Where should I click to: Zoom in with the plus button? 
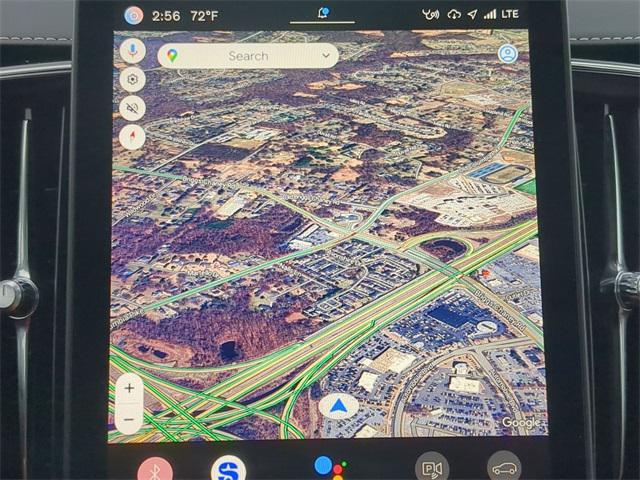(130, 389)
